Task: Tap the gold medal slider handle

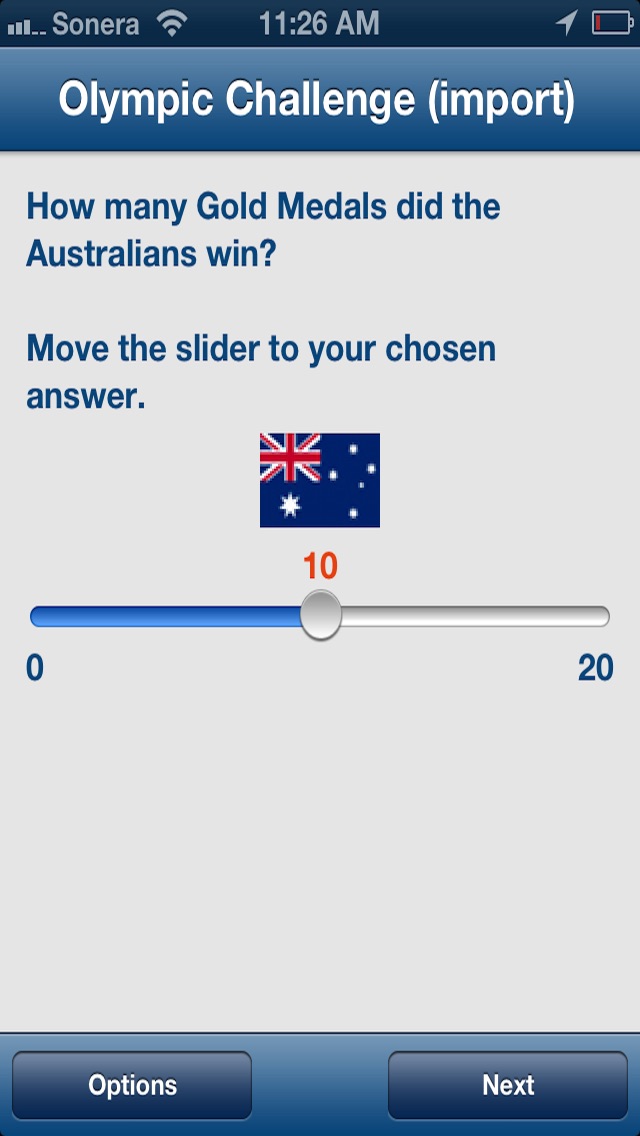Action: [321, 616]
